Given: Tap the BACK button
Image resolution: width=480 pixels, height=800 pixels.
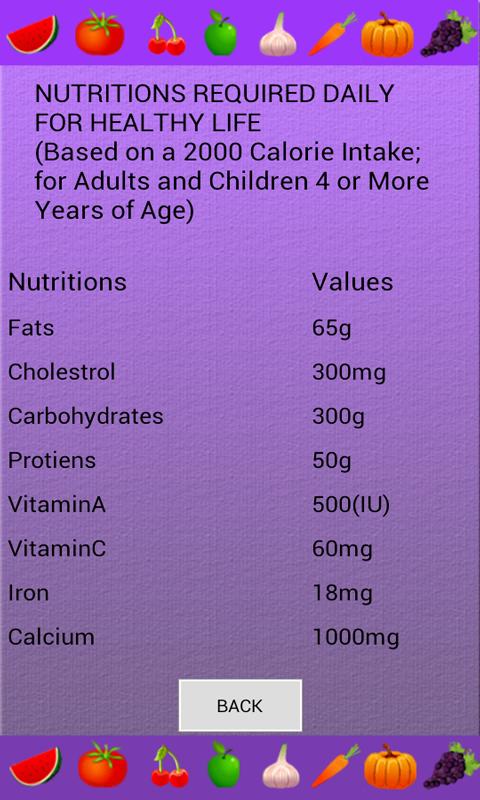Looking at the screenshot, I should 240,706.
